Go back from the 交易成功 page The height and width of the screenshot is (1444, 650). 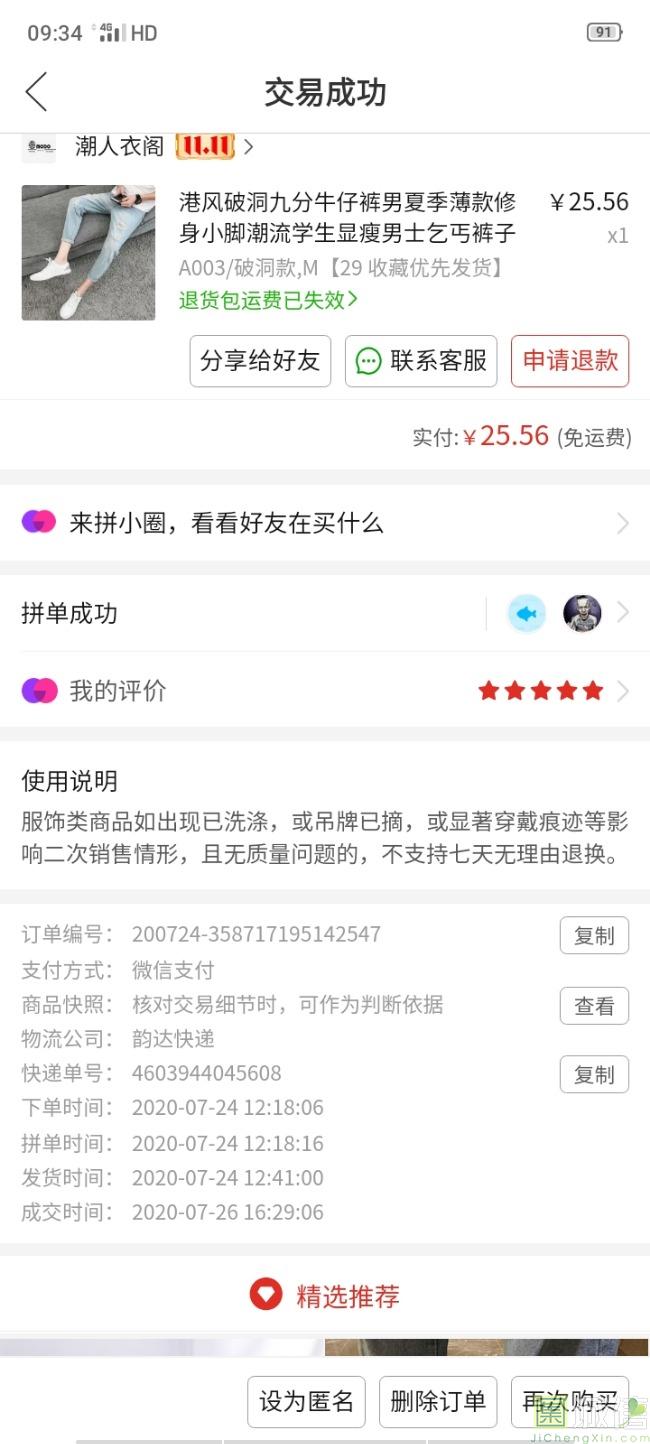(x=37, y=92)
